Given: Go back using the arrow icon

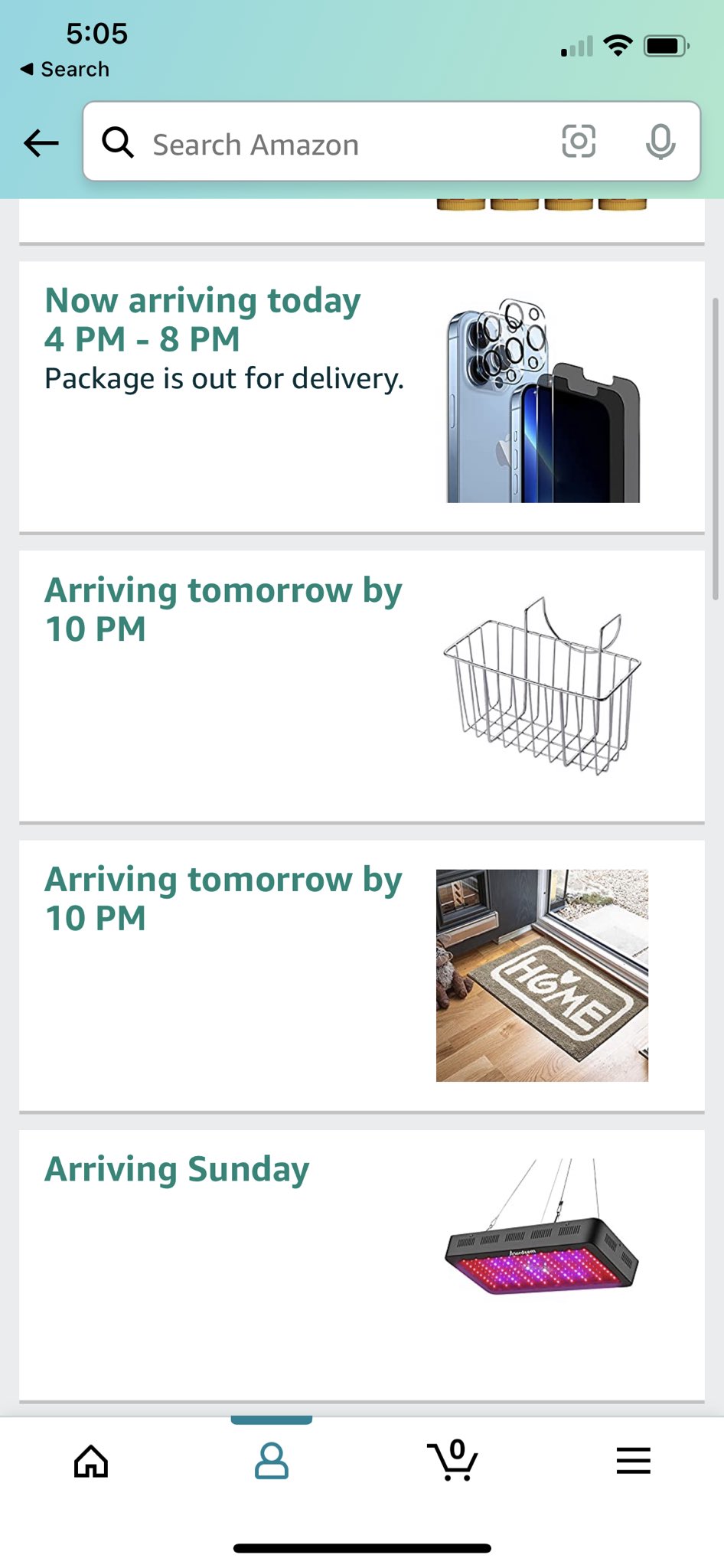Looking at the screenshot, I should click(41, 142).
